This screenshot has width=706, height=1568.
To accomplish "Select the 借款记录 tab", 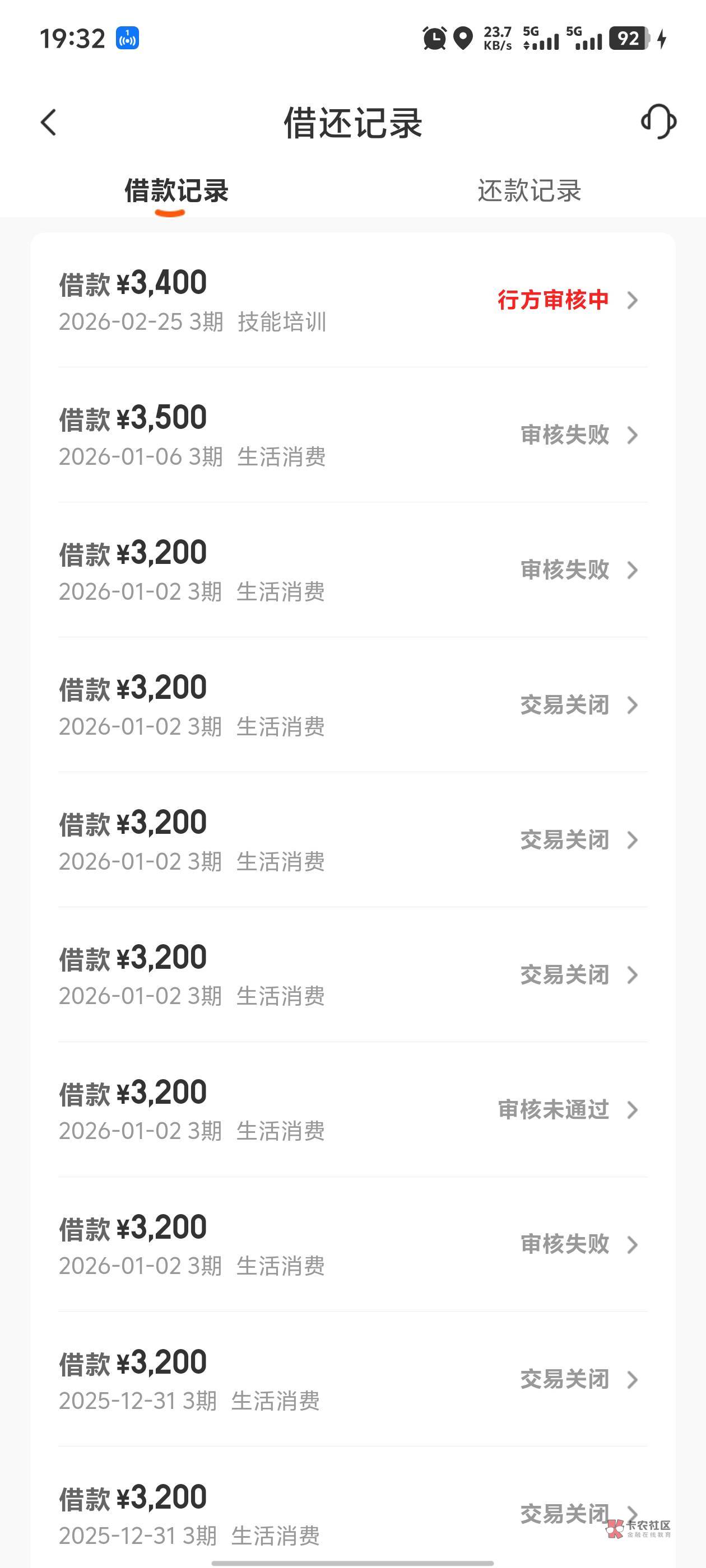I will pos(176,190).
